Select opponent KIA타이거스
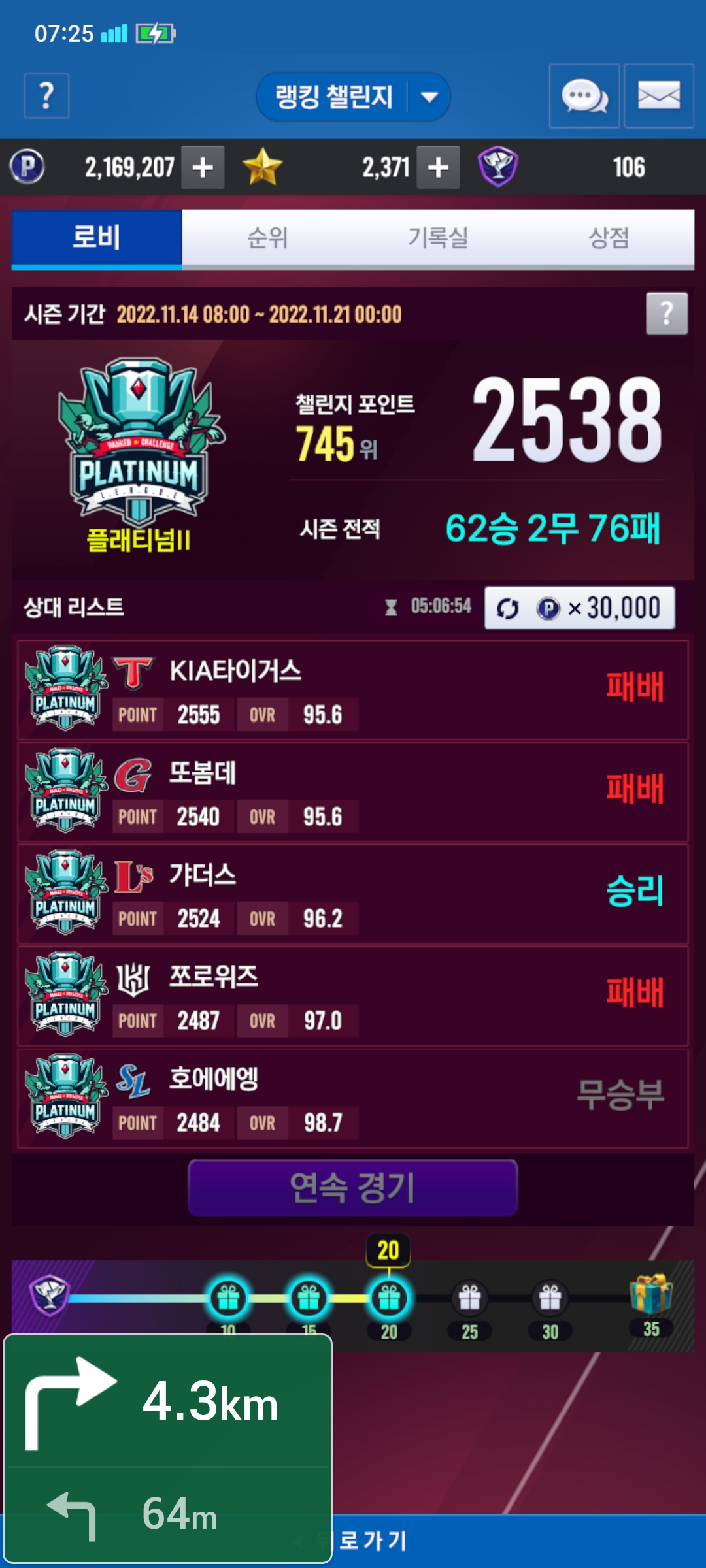This screenshot has height=1568, width=706. (353, 690)
